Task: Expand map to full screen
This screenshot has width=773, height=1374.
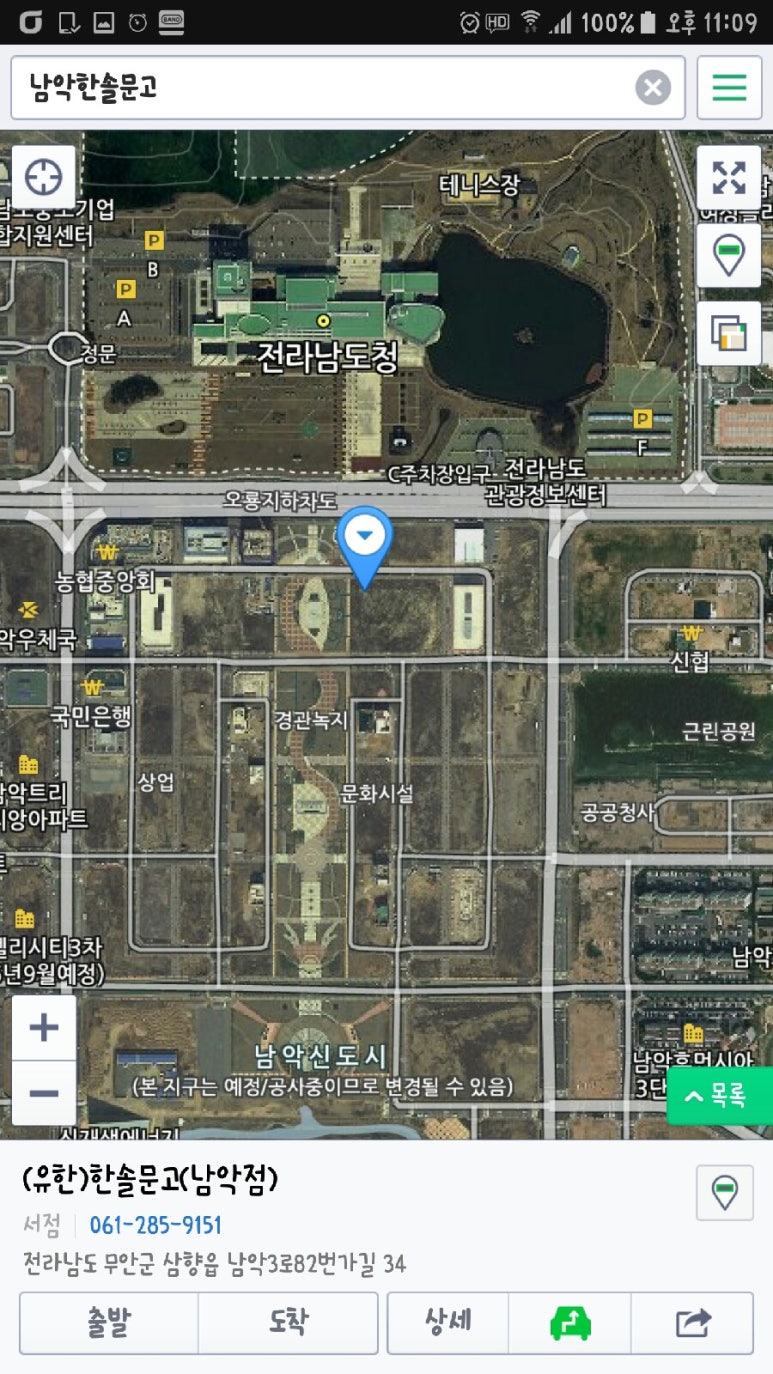Action: [x=729, y=178]
